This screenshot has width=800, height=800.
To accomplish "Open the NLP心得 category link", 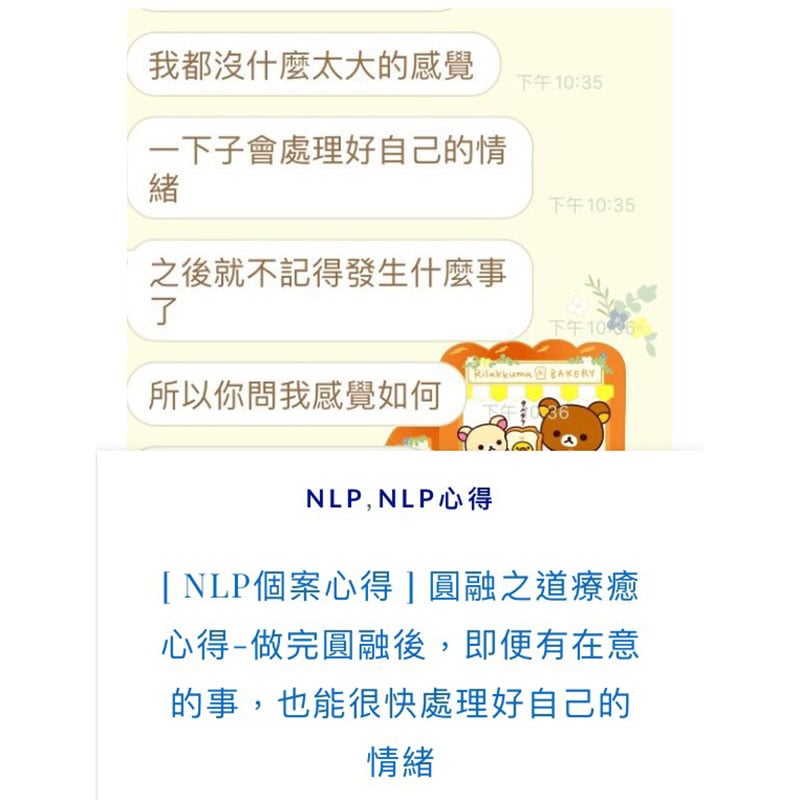I will tap(436, 498).
